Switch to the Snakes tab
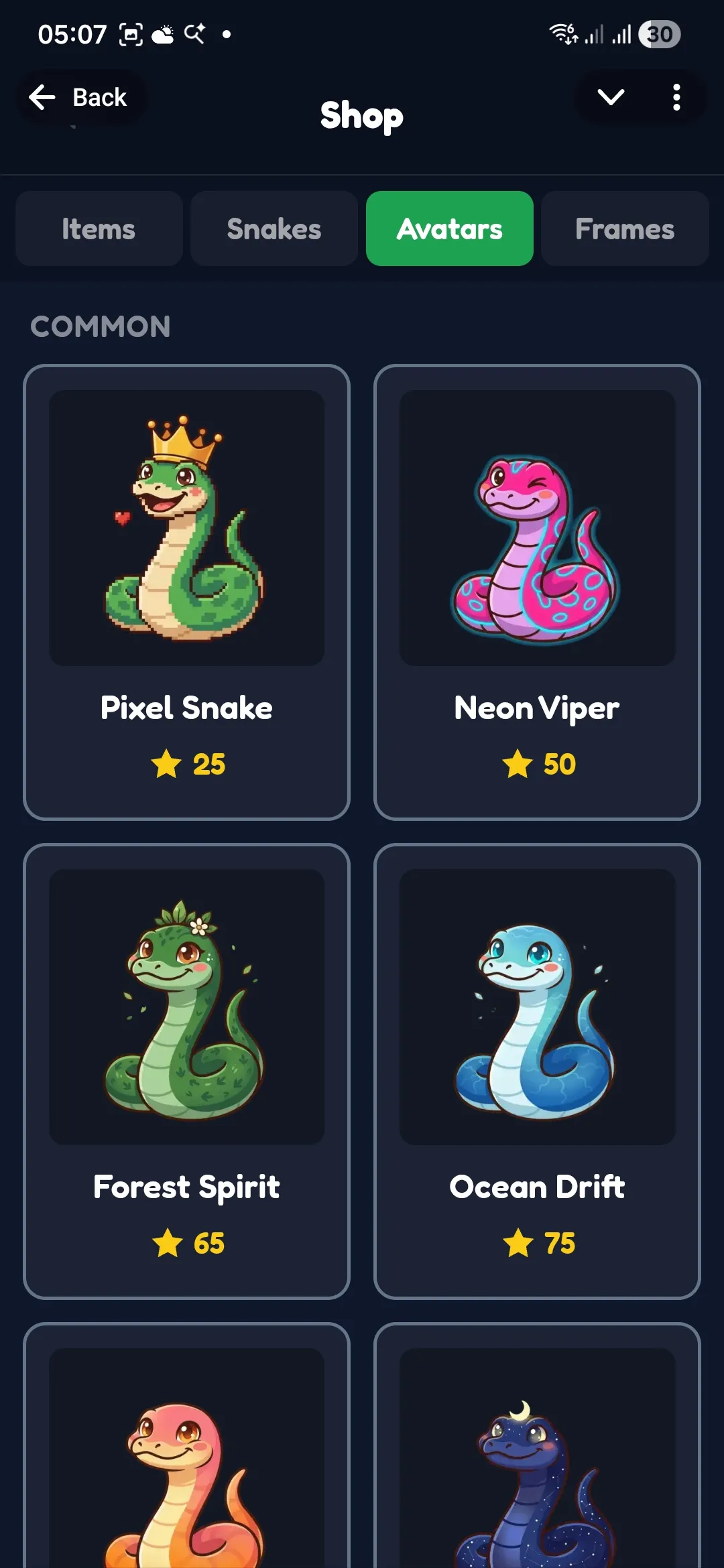This screenshot has width=724, height=1568. coord(273,228)
